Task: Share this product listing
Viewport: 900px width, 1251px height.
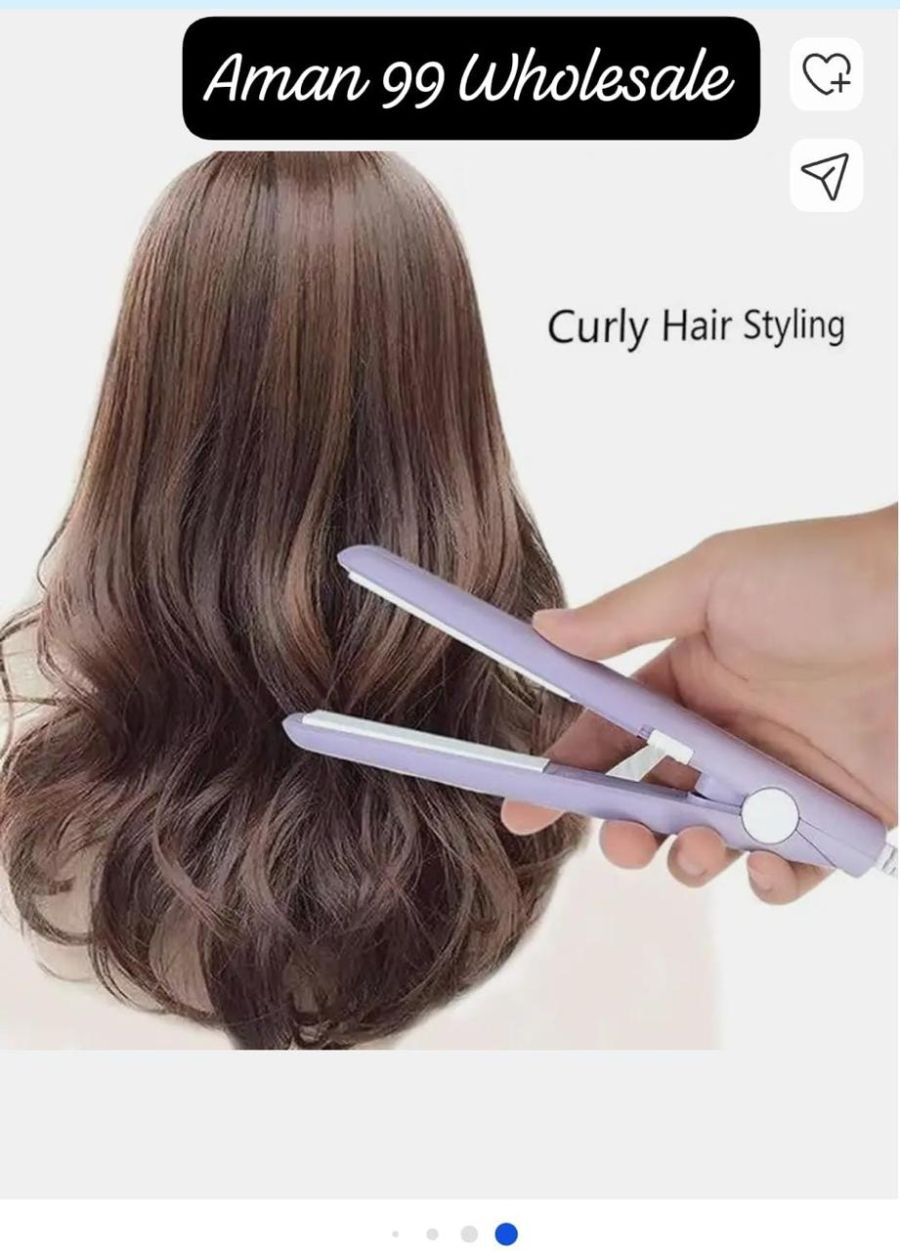Action: coord(826,176)
